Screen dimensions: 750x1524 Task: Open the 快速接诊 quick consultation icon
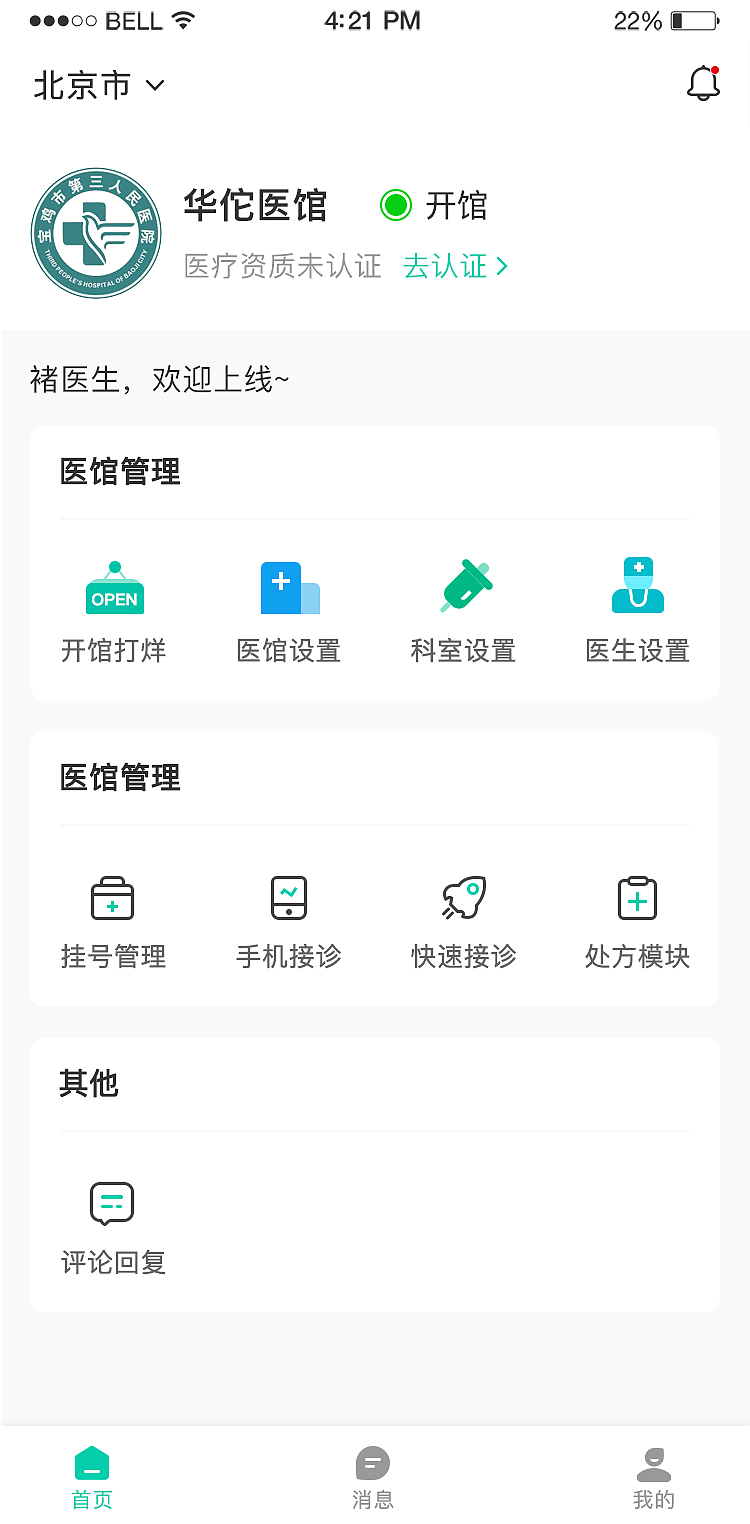point(463,898)
